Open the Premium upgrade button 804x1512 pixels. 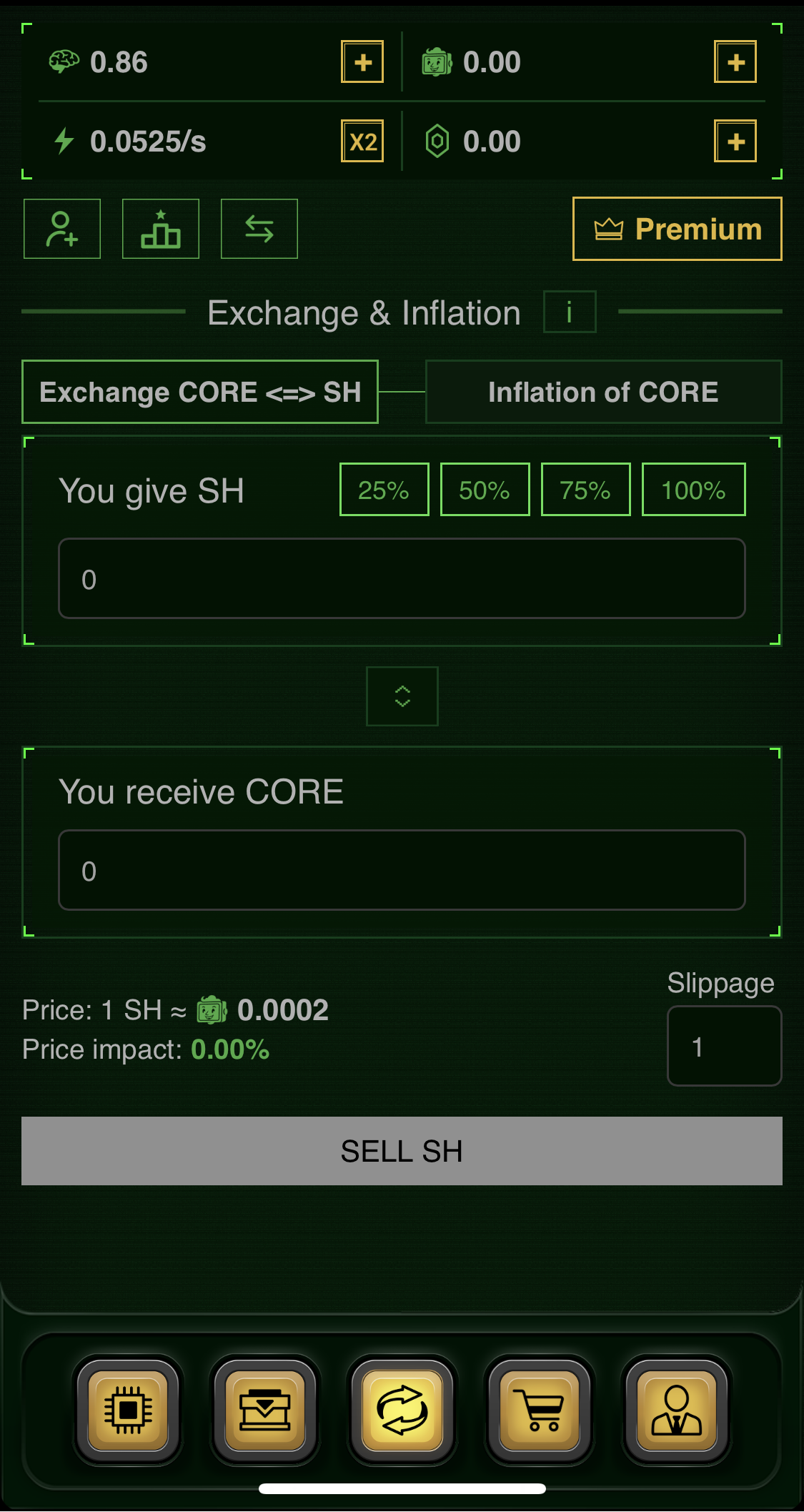(x=677, y=229)
